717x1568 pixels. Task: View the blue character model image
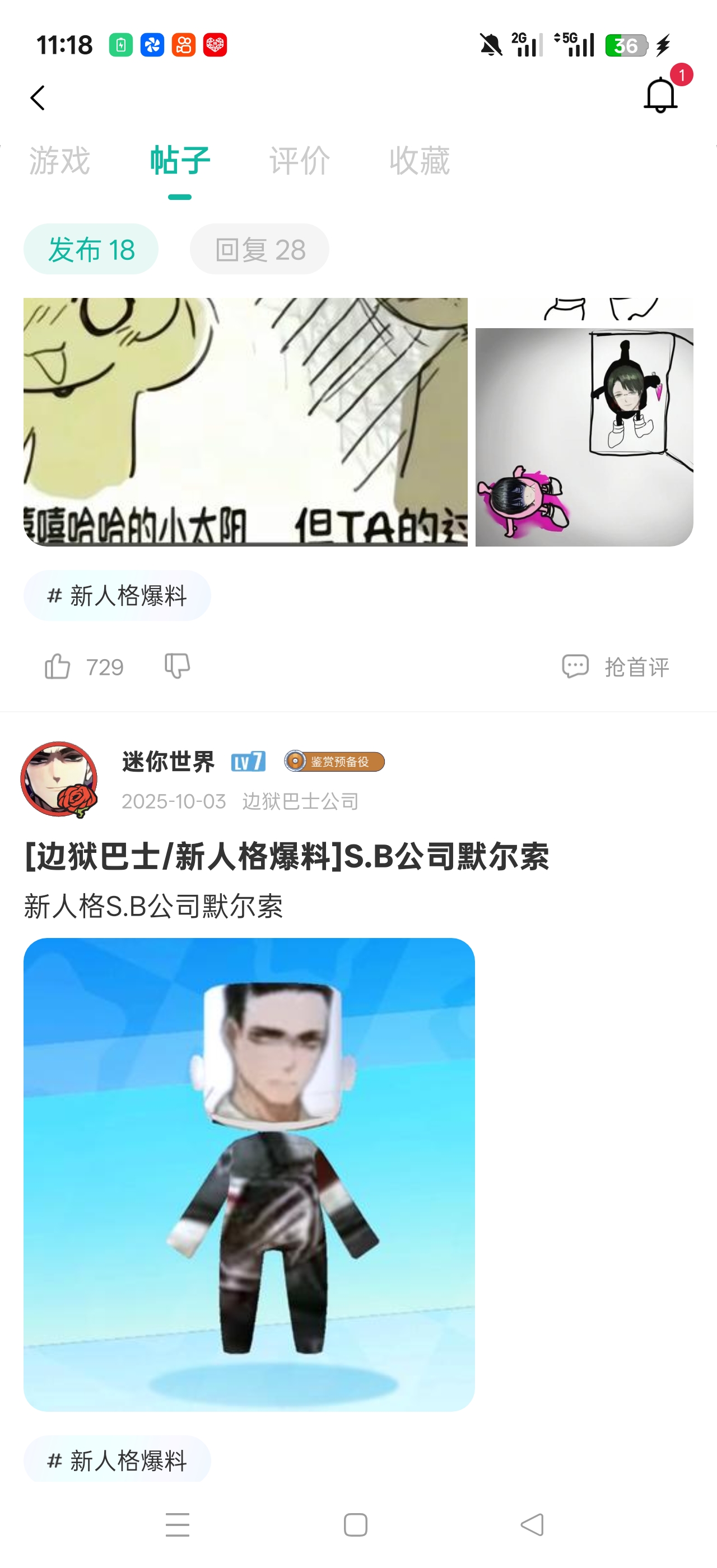click(x=249, y=1174)
